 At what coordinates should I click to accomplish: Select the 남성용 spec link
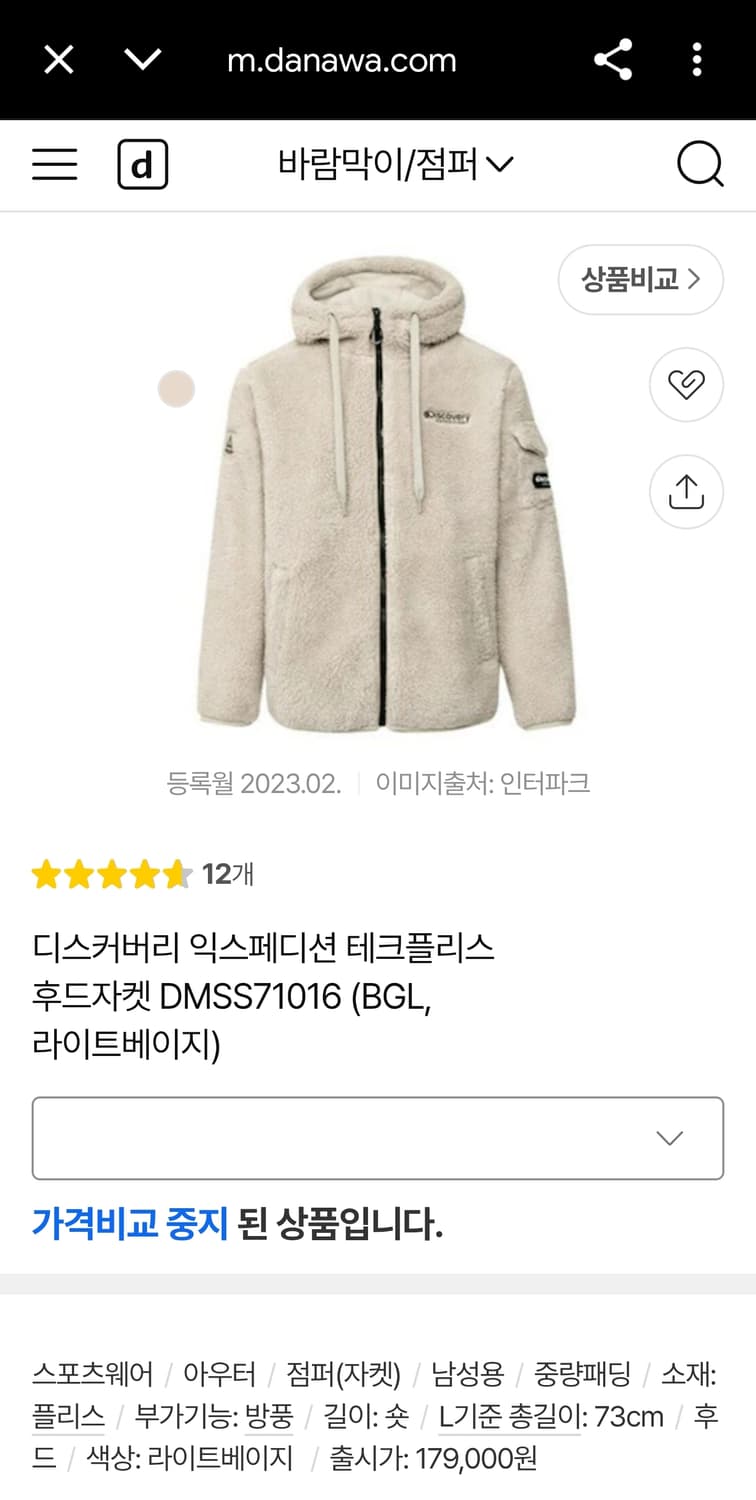465,1374
